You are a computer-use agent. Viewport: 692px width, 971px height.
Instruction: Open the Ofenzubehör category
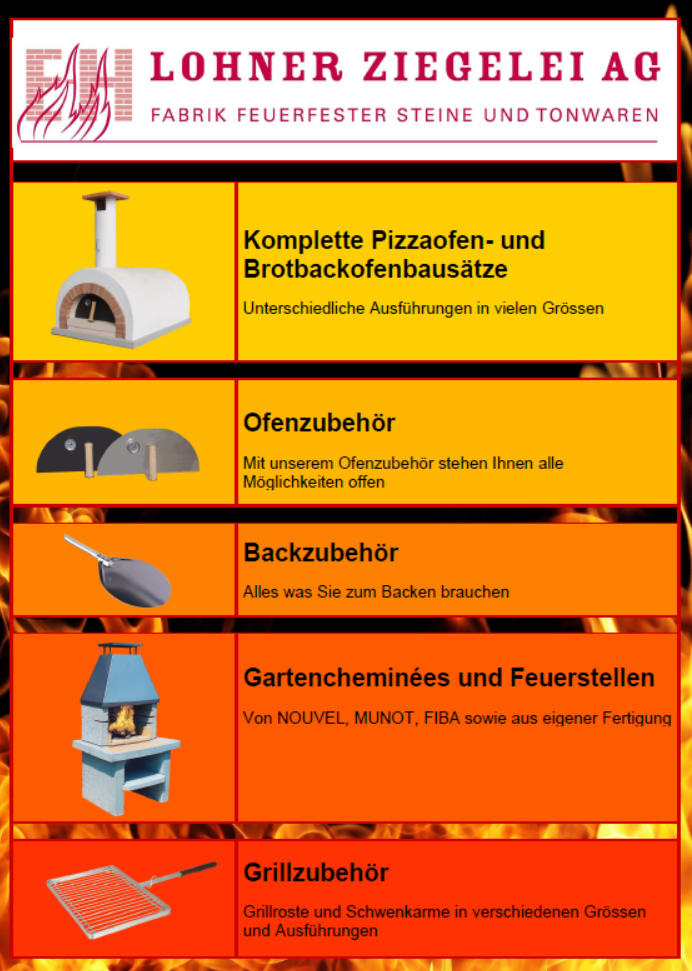click(319, 423)
